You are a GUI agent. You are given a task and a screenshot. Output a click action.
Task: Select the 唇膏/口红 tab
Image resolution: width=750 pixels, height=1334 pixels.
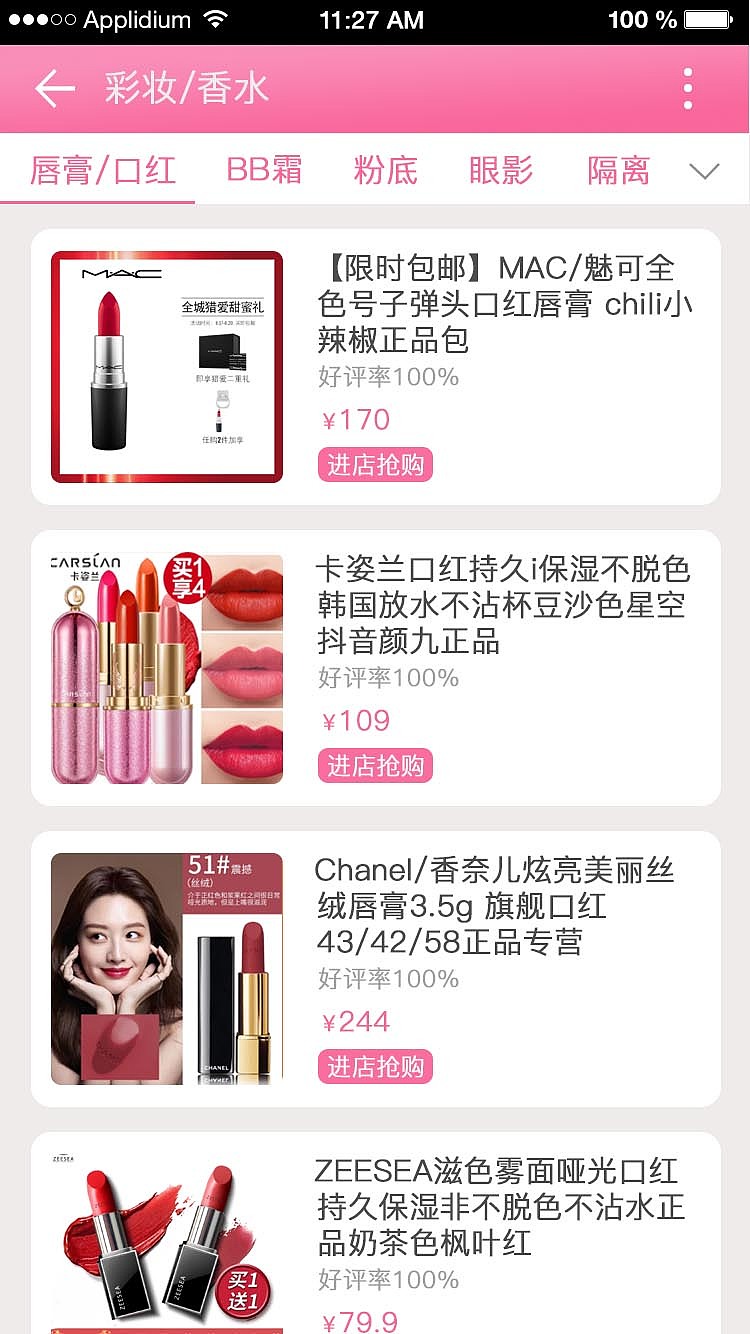pos(96,169)
